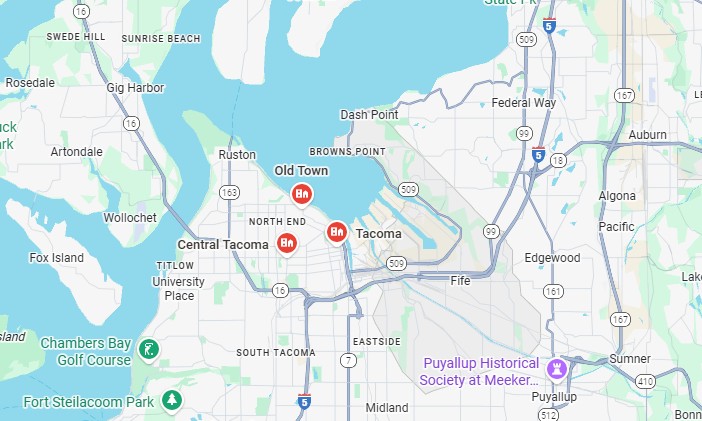Tap the red pin labeled Tacoma
Screen dimensions: 702x421
(x=337, y=232)
